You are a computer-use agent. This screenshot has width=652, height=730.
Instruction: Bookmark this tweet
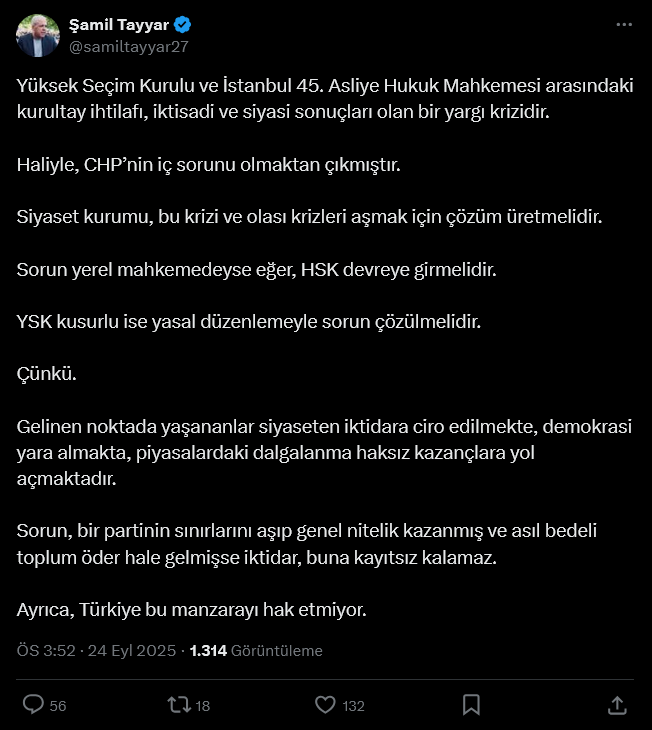click(471, 705)
